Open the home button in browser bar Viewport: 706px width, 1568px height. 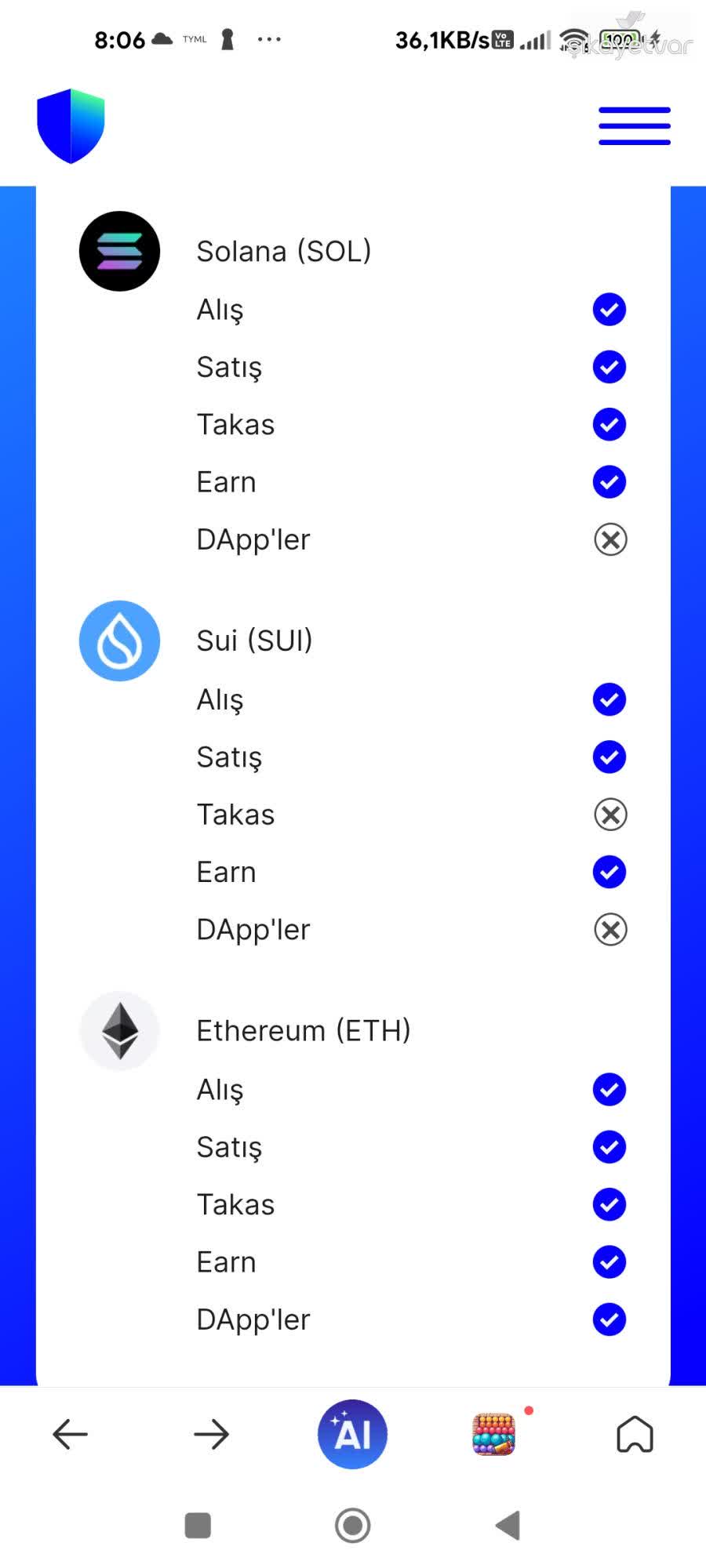point(635,1433)
